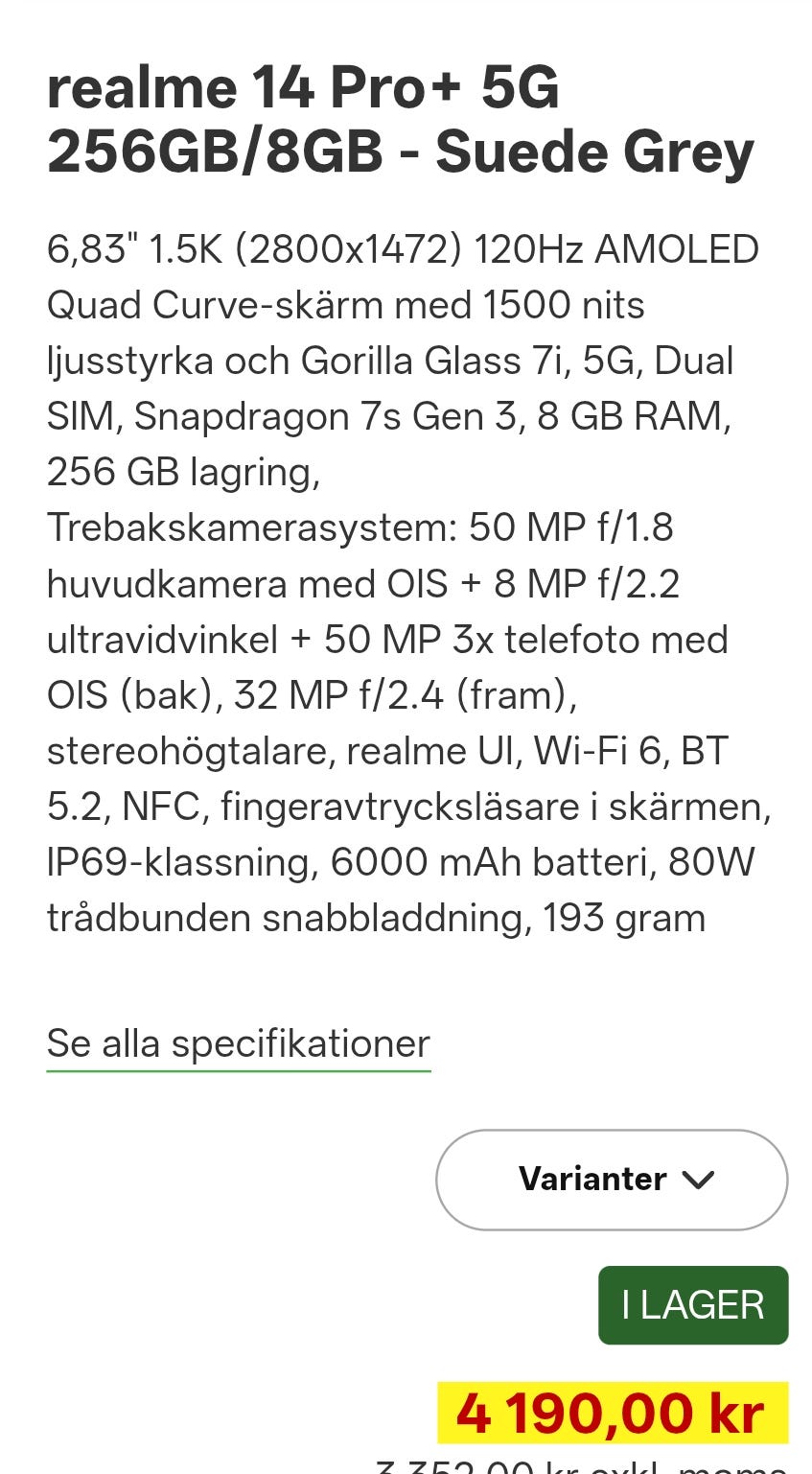Click the green underline beneath specifications link
Image resolution: width=812 pixels, height=1474 pixels.
tap(238, 1066)
